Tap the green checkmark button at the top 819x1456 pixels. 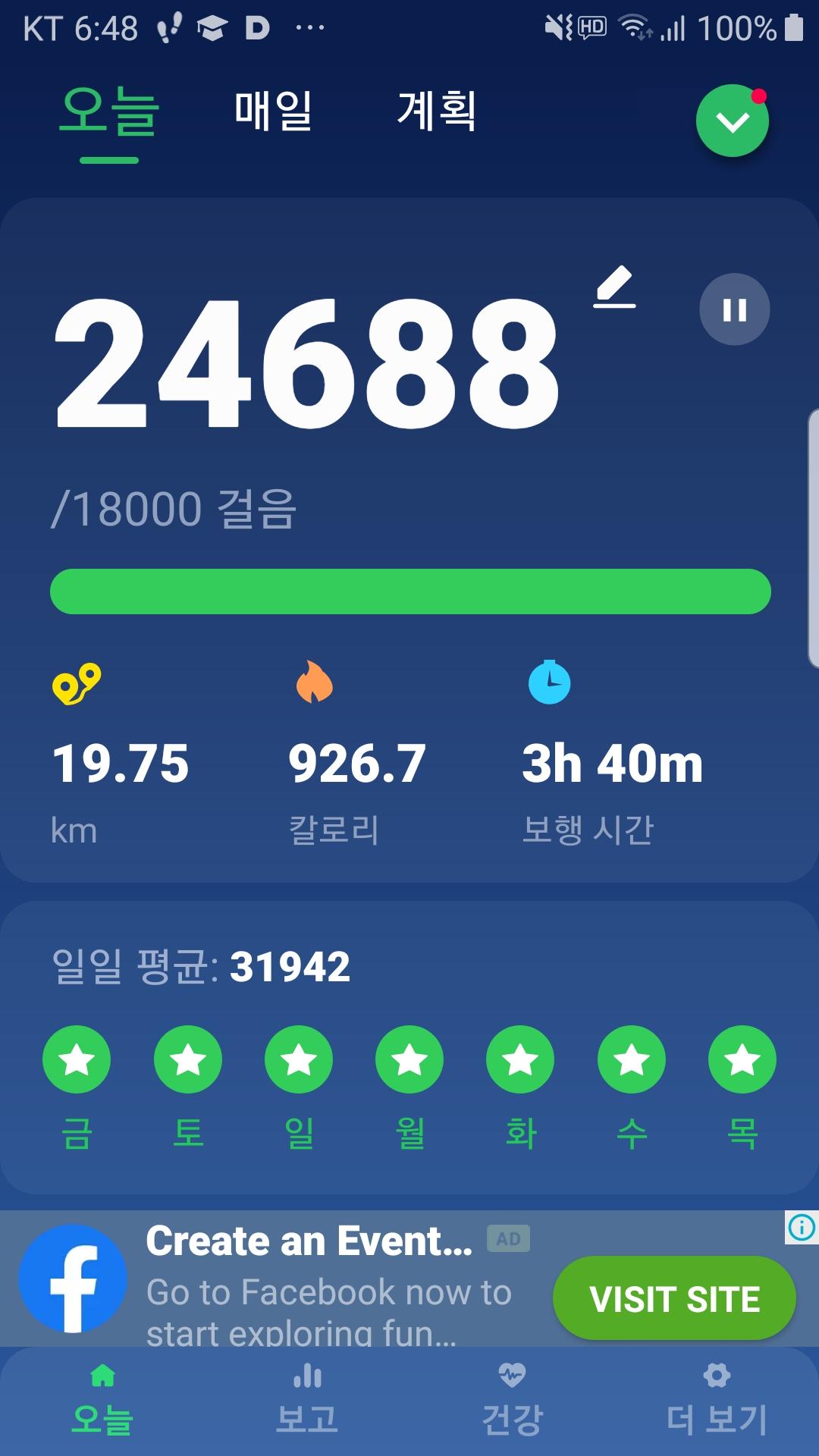(x=732, y=121)
